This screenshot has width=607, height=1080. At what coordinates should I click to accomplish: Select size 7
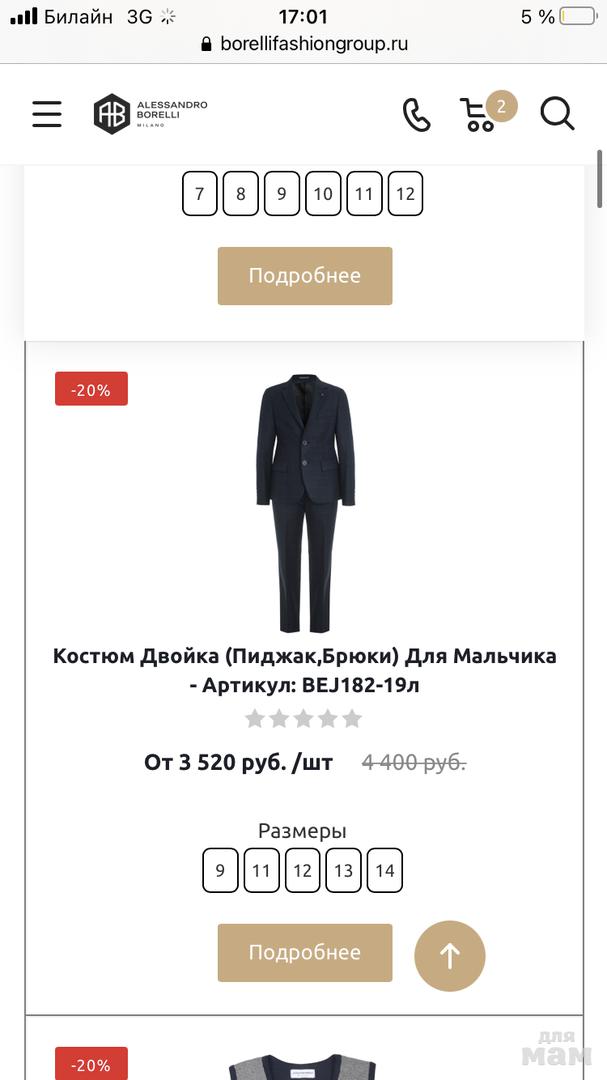point(200,194)
